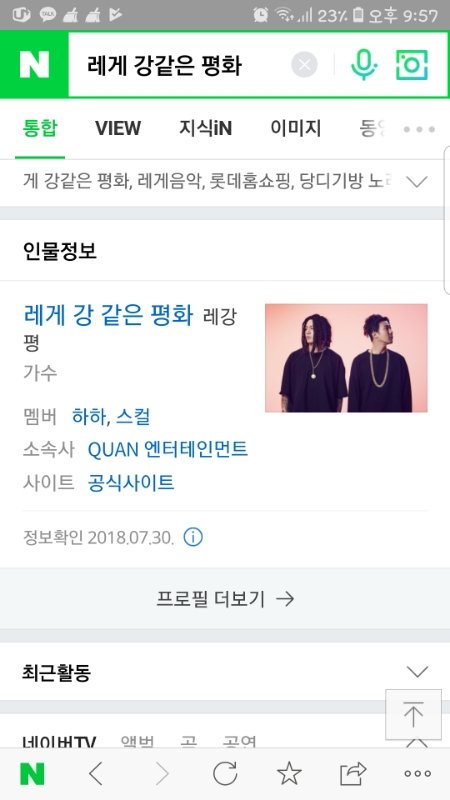
Task: Bookmark this page with the star icon
Action: coord(289,774)
